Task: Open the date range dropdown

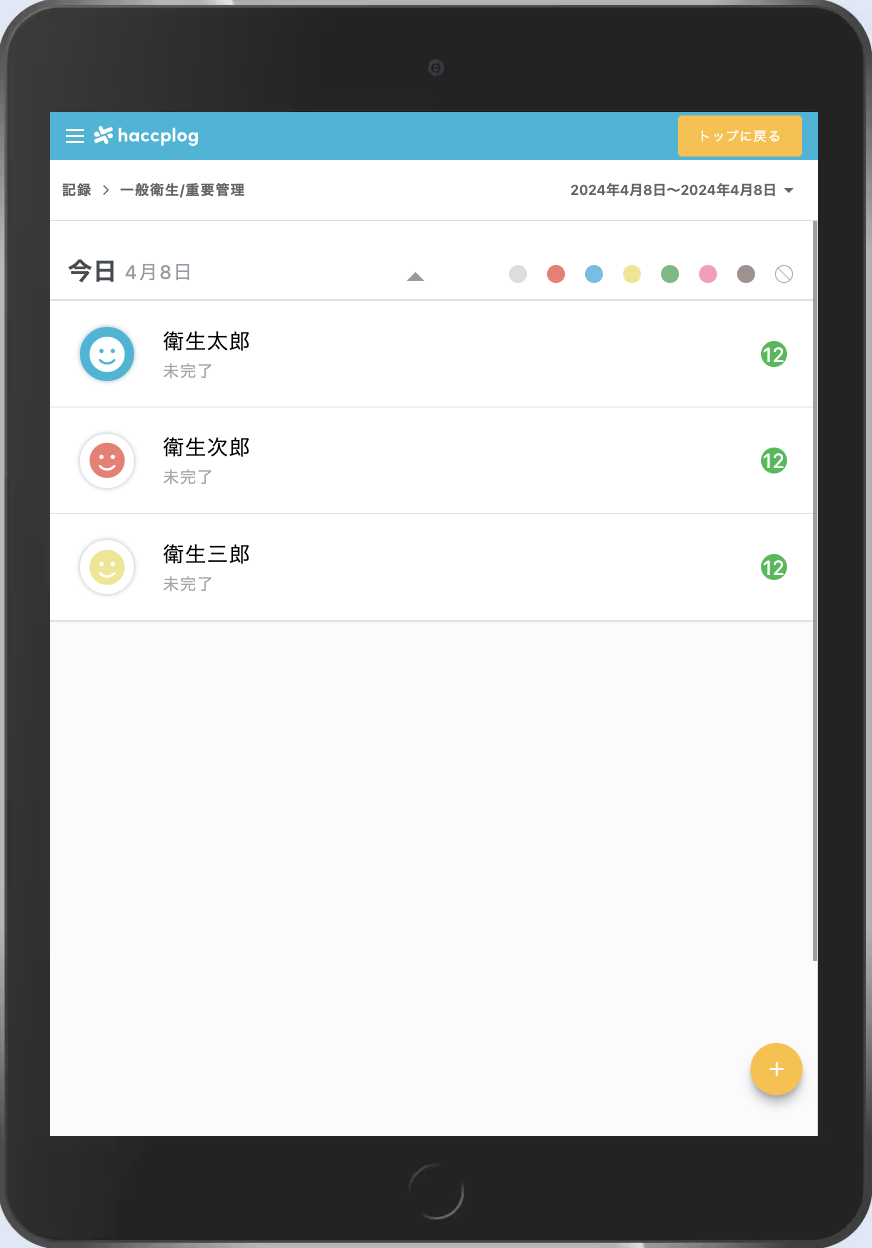Action: click(x=681, y=190)
